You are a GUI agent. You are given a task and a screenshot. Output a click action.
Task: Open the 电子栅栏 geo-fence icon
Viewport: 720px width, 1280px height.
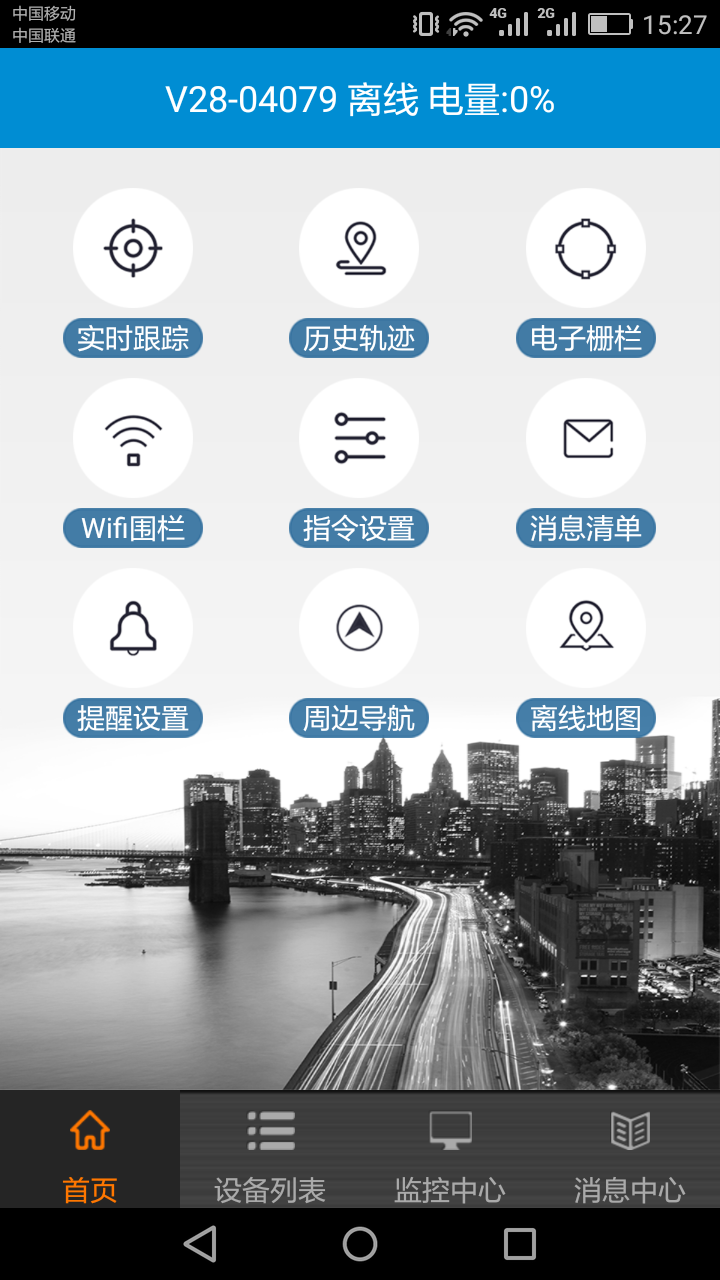[x=585, y=248]
